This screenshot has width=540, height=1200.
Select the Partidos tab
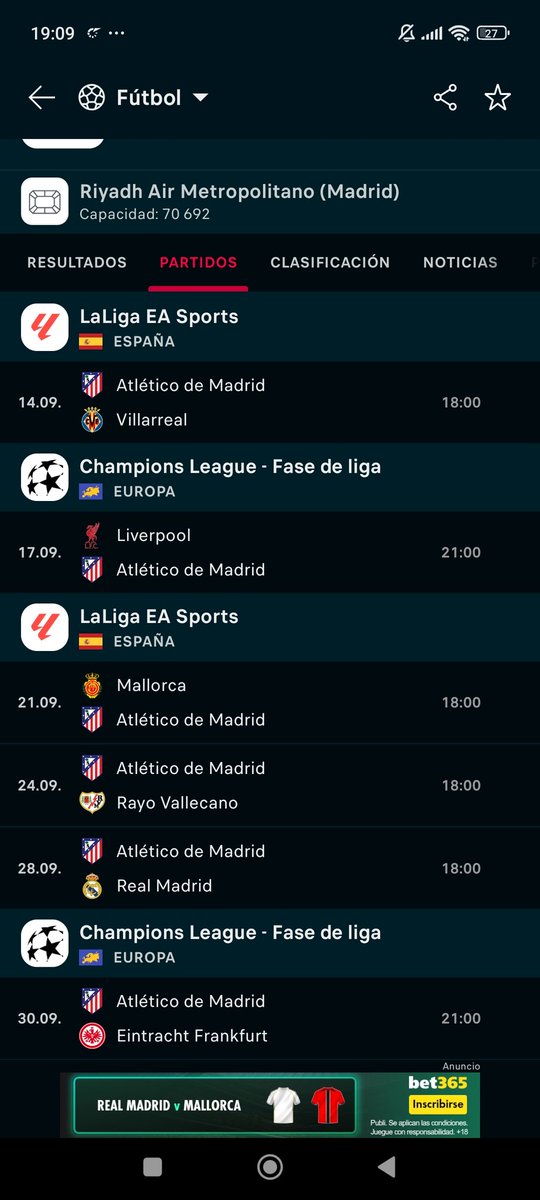coord(198,262)
